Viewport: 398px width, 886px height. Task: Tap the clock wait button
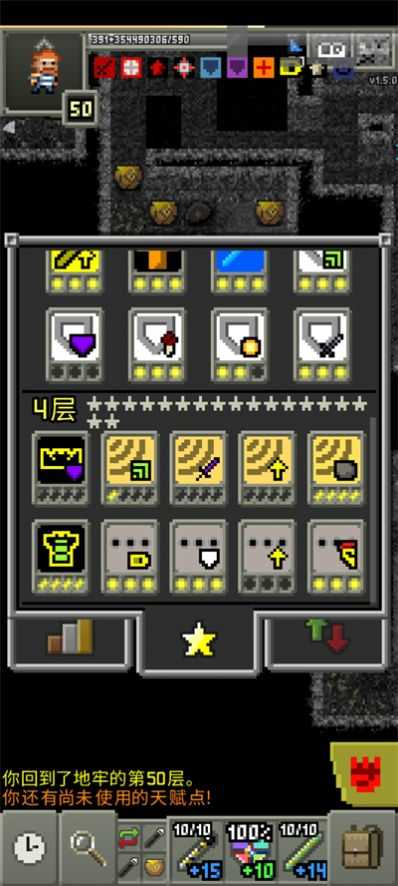click(x=29, y=849)
